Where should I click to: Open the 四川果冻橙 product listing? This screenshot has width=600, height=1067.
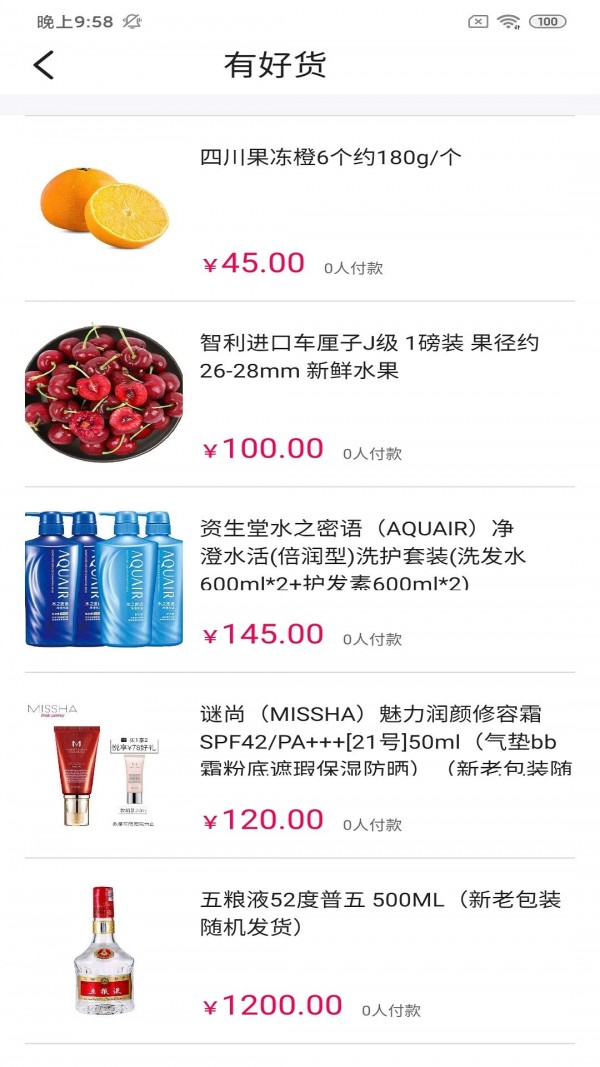[x=330, y=158]
